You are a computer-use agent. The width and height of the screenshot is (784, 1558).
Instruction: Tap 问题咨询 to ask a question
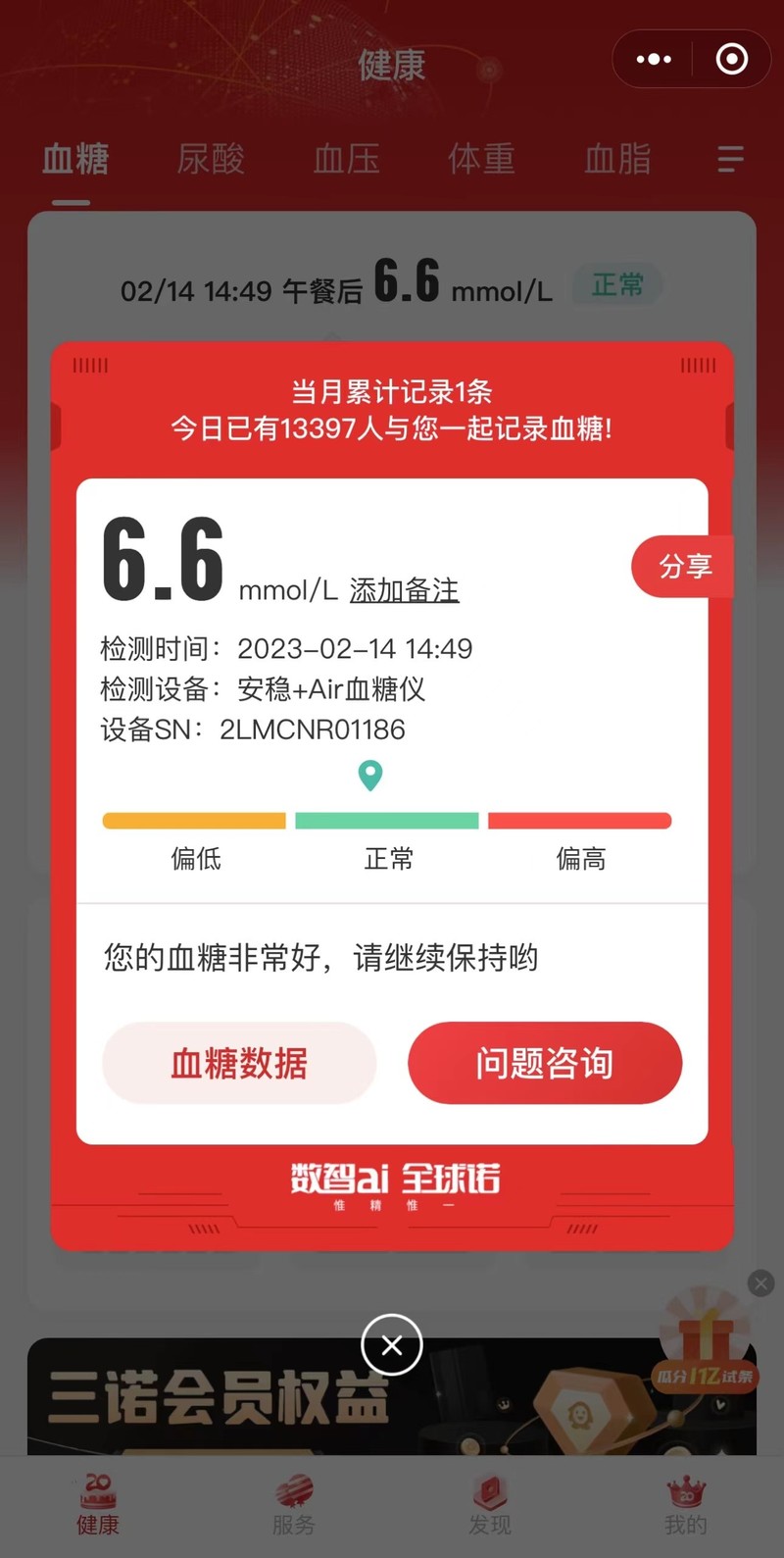(545, 1063)
